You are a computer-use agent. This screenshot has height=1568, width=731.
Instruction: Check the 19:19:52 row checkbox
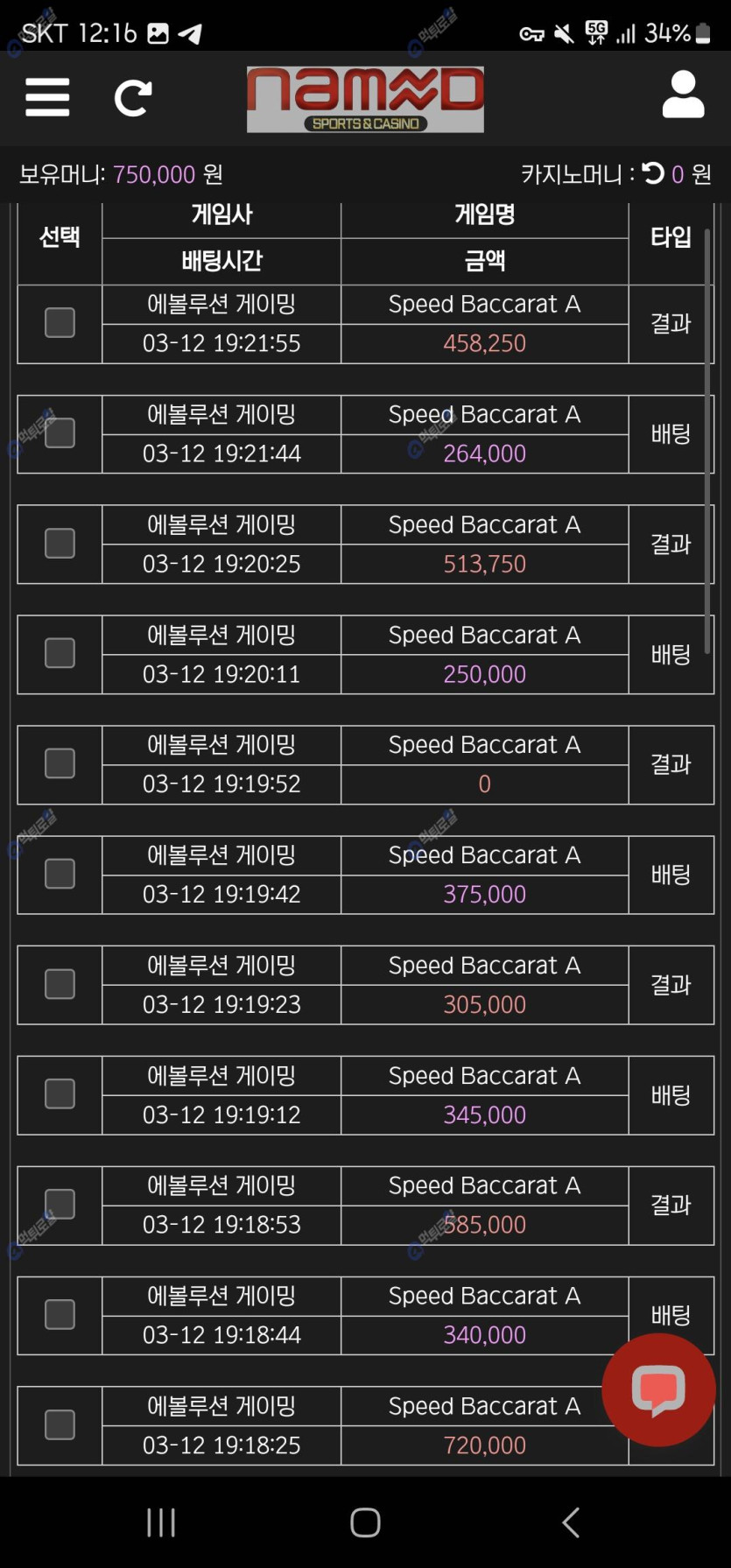coord(60,763)
